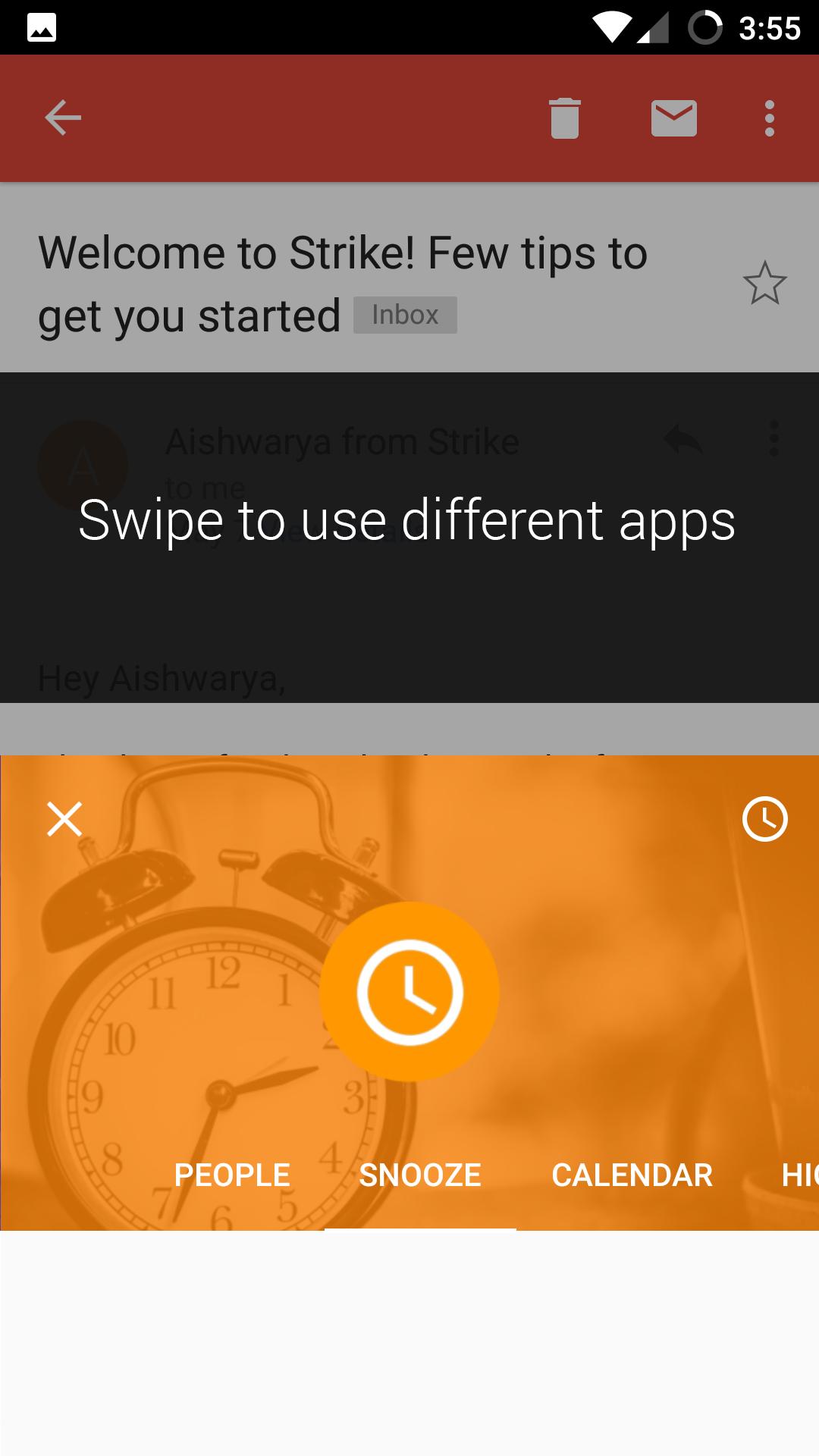Switch to the Calendar tab

tap(632, 1175)
